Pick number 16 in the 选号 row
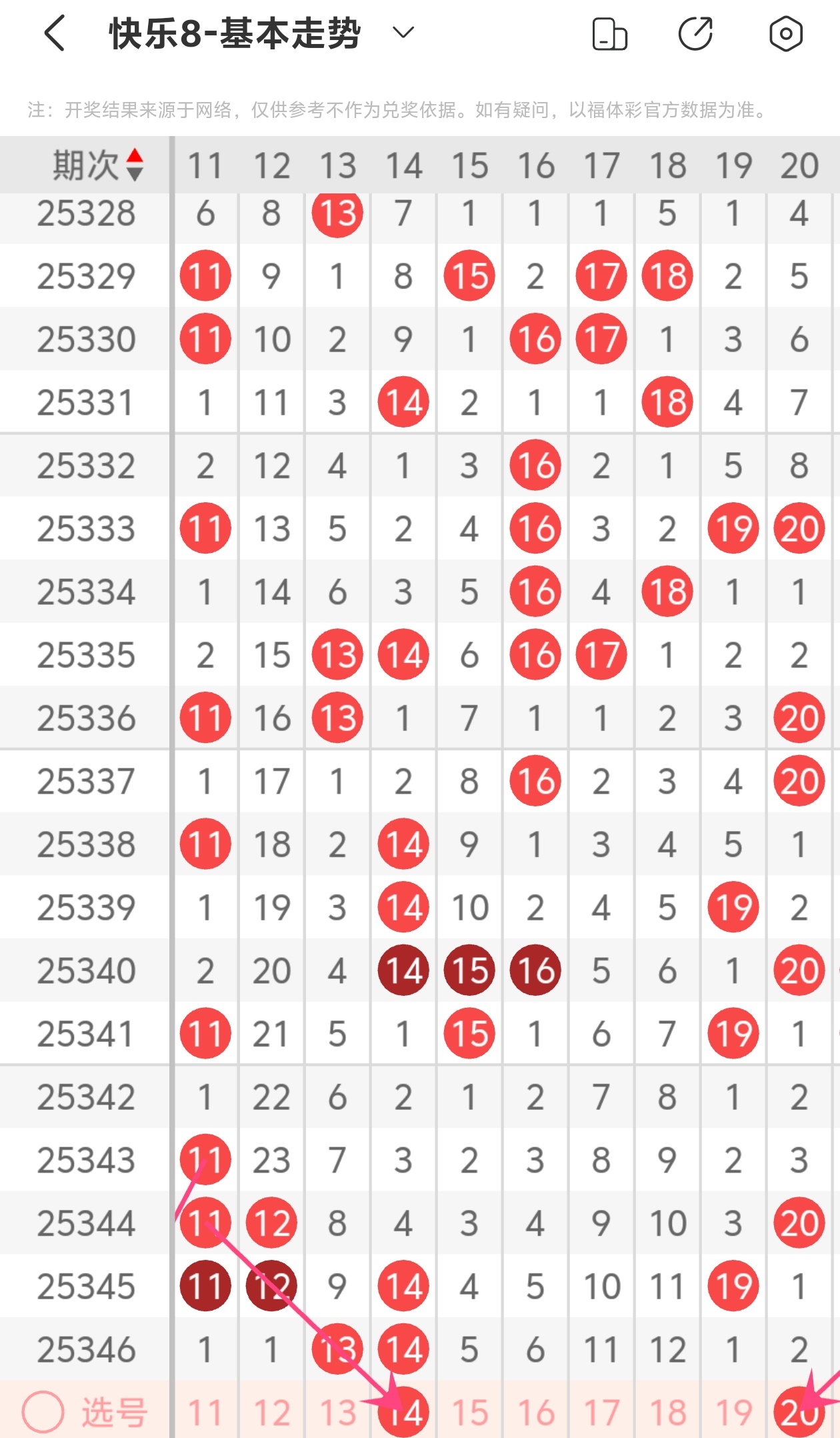840x1438 pixels. click(x=535, y=1412)
